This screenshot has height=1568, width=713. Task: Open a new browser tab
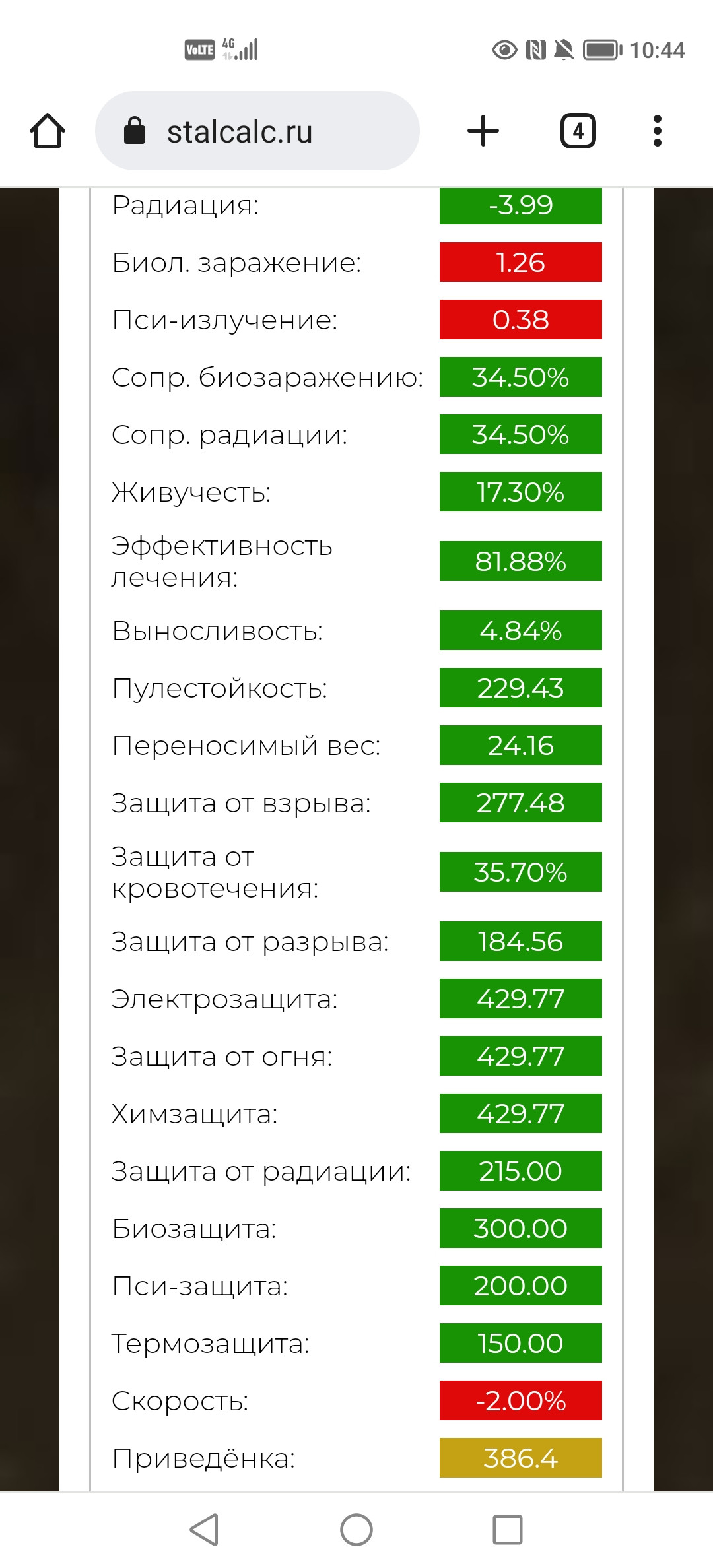point(483,131)
